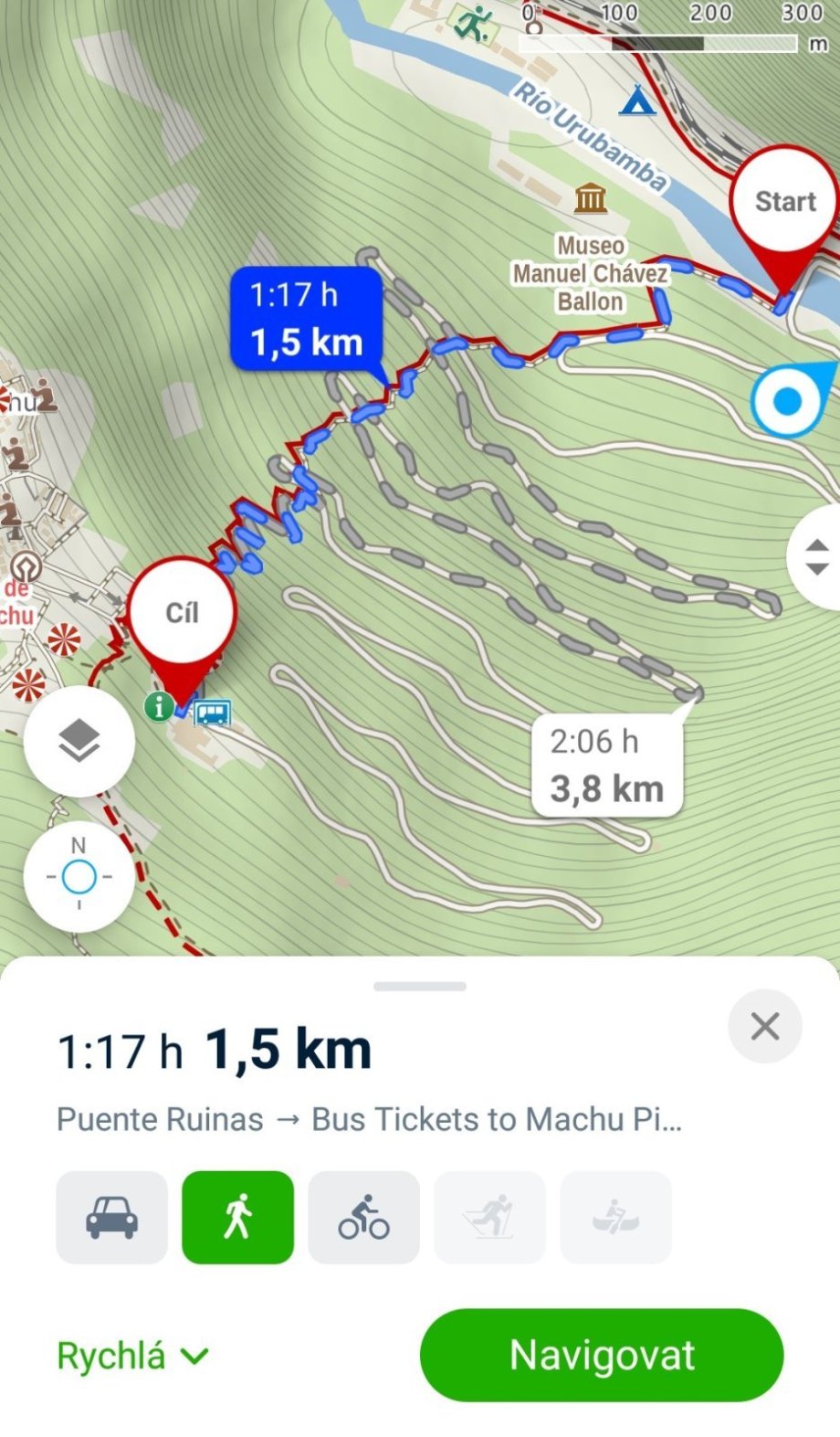Image resolution: width=840 pixels, height=1437 pixels.
Task: Choose the canoe paddling route mode
Action: pos(615,1218)
